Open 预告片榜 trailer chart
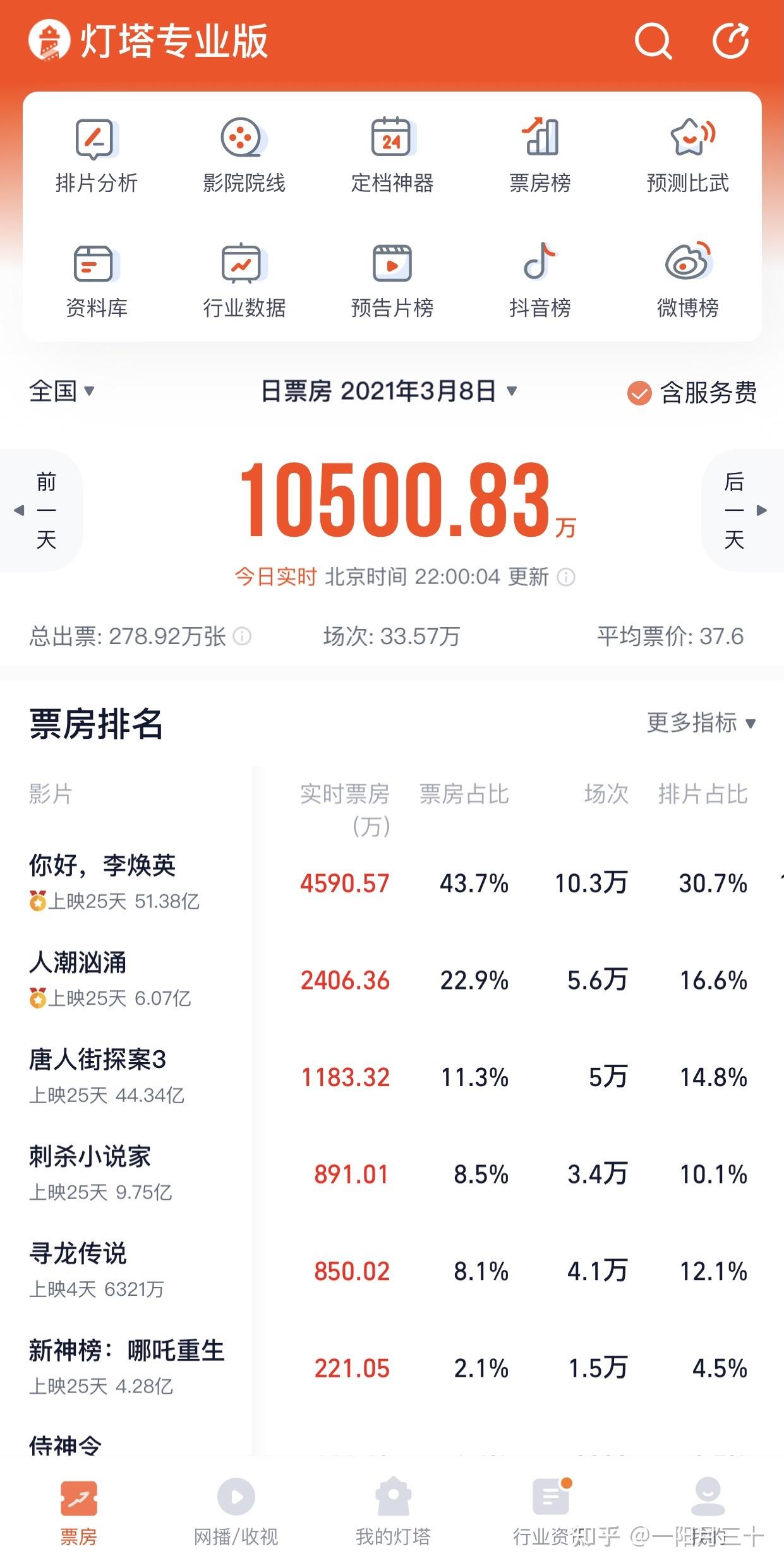 coord(392,280)
